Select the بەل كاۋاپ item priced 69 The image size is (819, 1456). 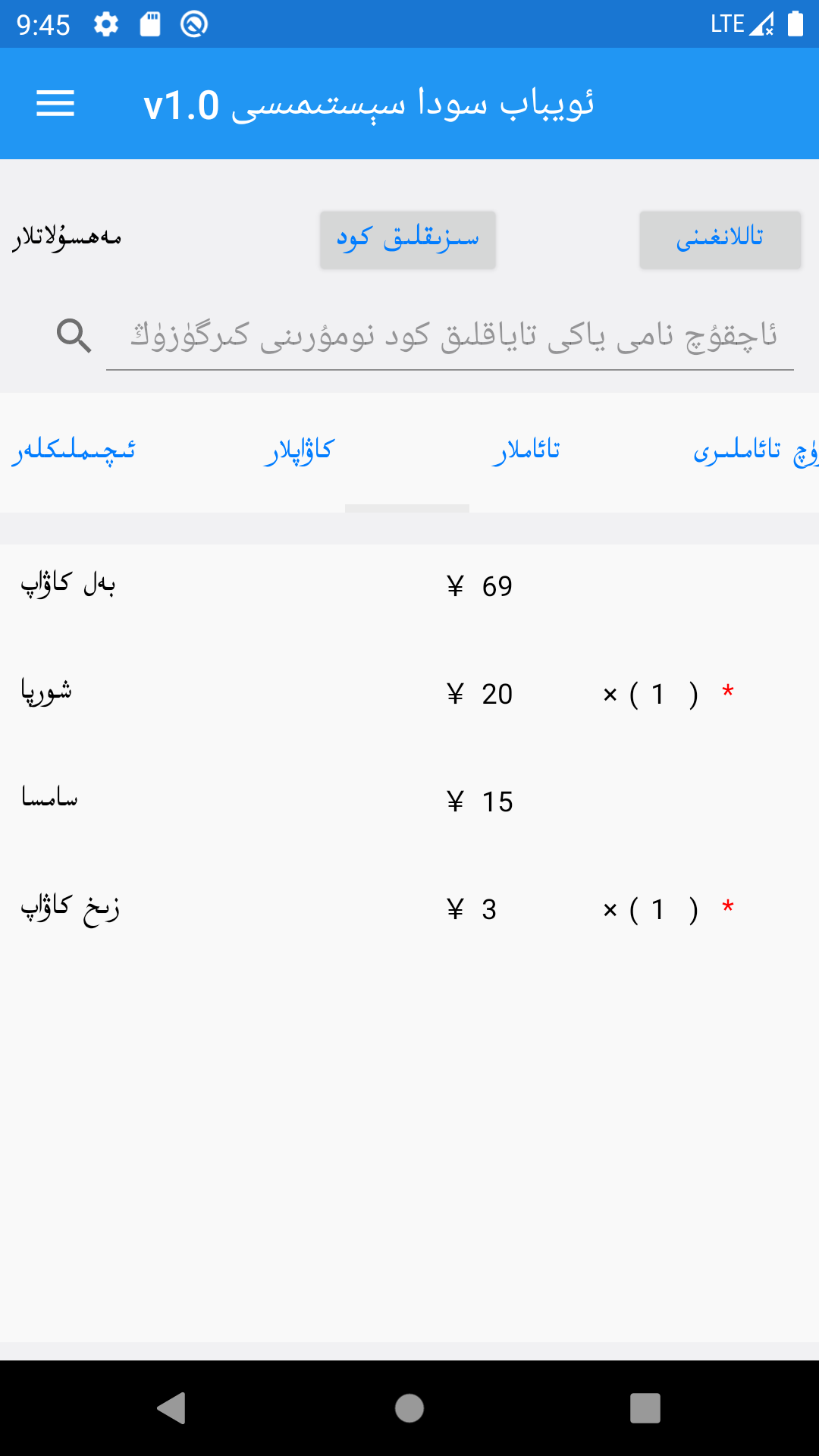[x=409, y=585]
